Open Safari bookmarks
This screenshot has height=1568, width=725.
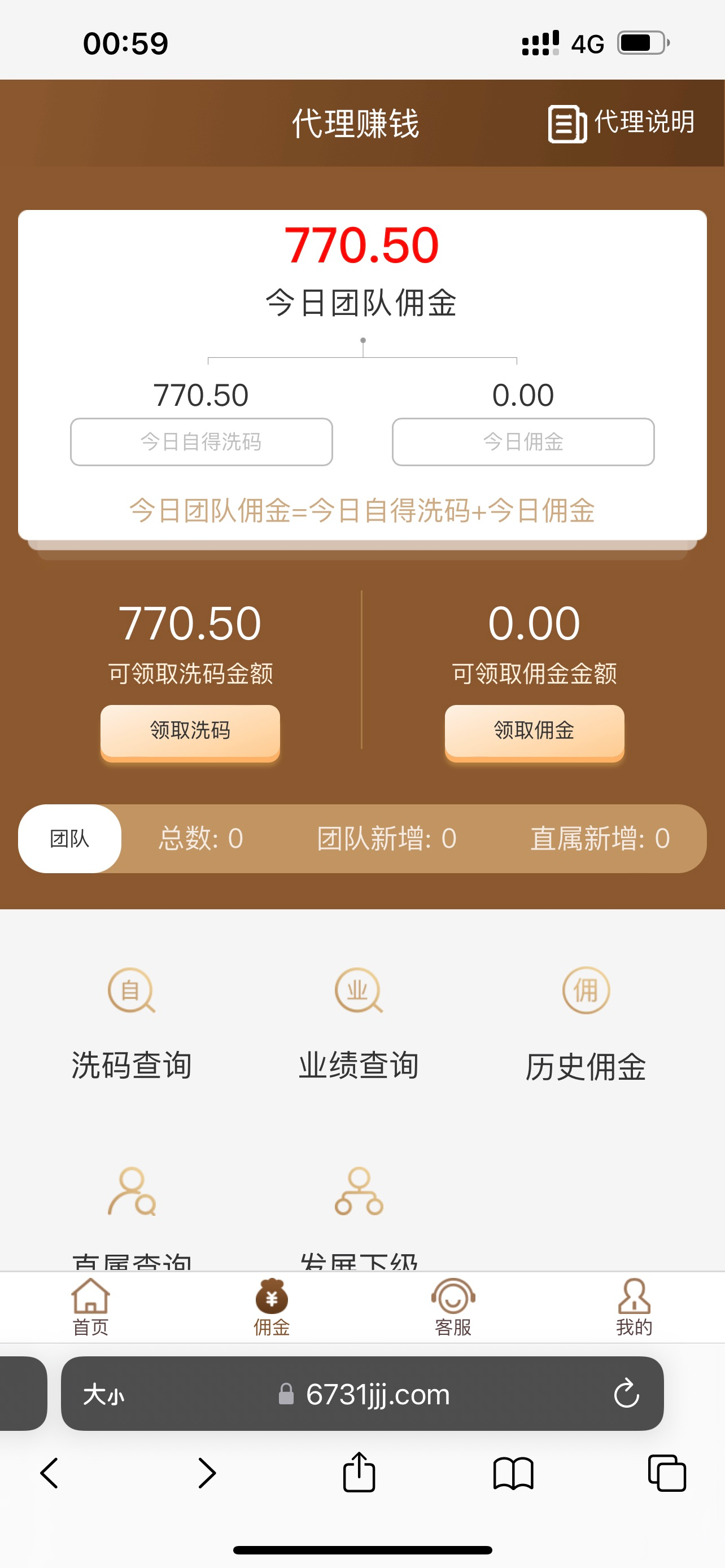(x=513, y=1473)
